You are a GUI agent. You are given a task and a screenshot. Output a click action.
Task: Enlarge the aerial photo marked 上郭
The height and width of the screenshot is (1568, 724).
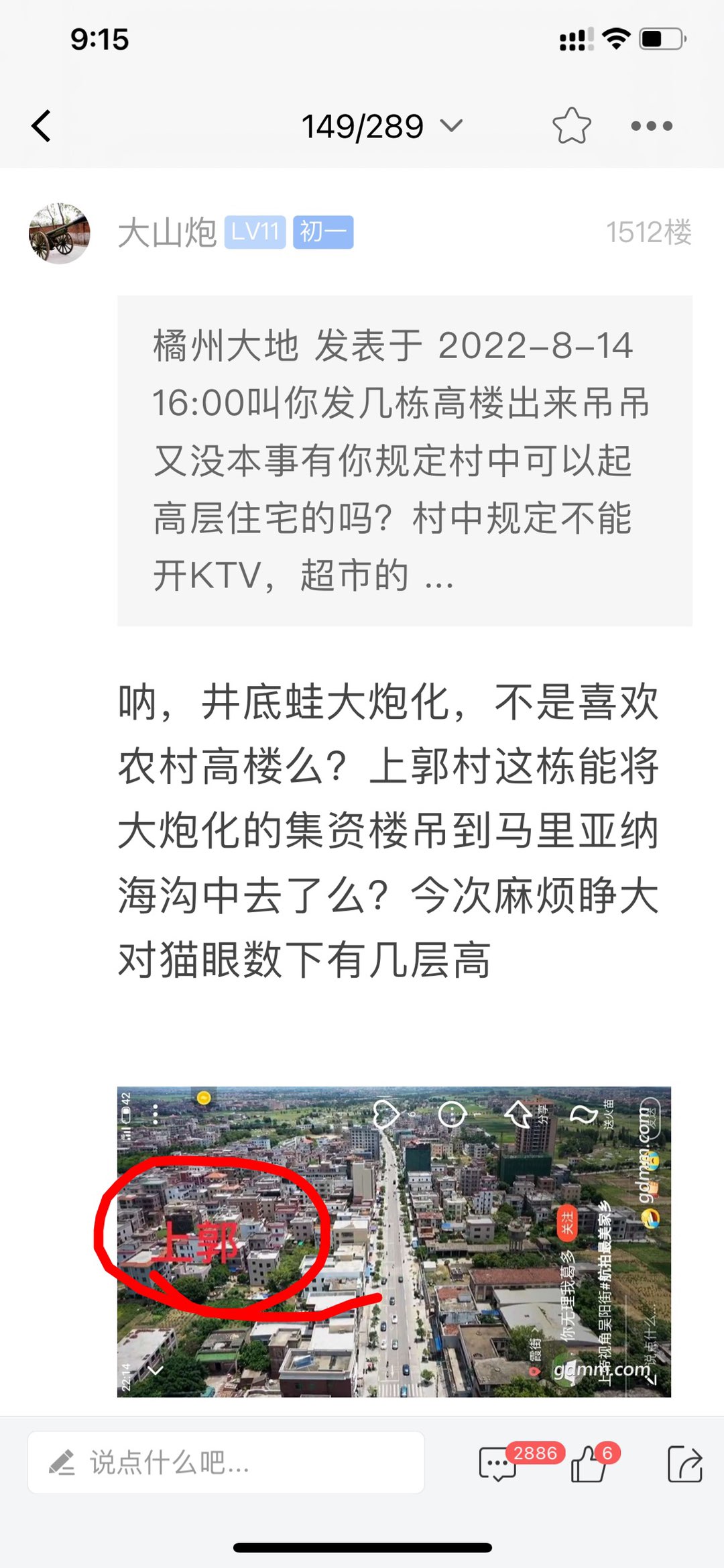pos(394,1241)
